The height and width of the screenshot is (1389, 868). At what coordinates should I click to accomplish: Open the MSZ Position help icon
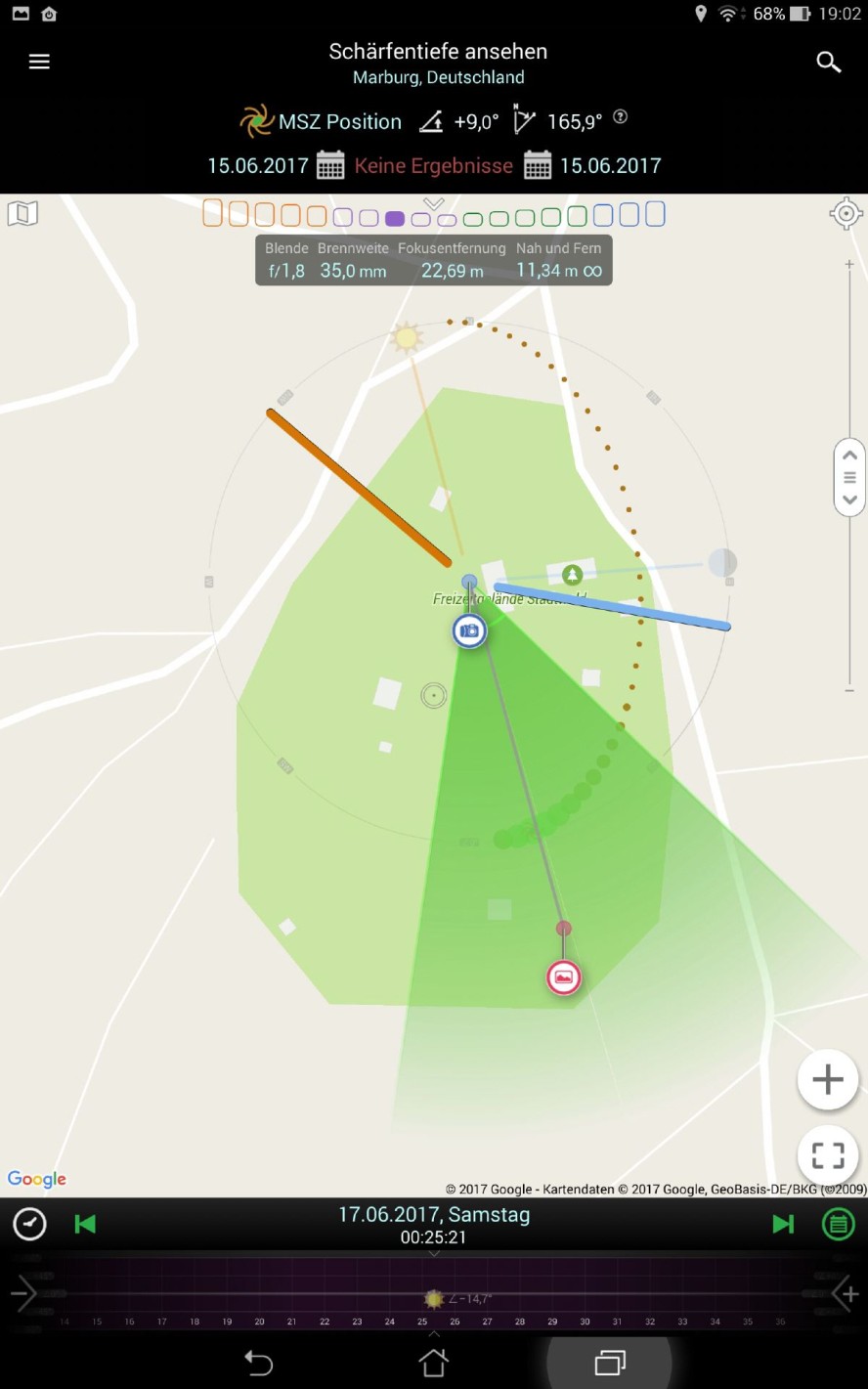coord(620,117)
